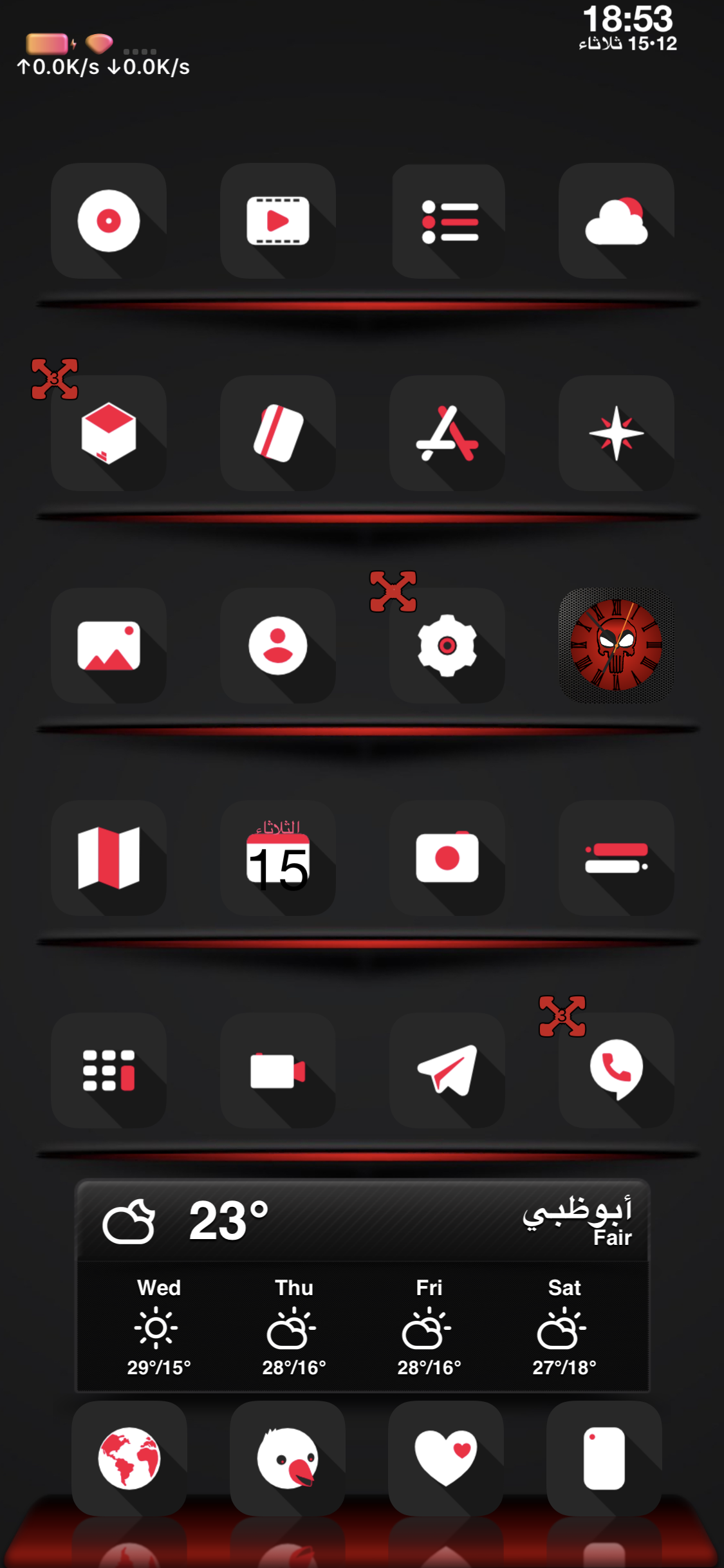Image resolution: width=724 pixels, height=1568 pixels.
Task: Open the Telegram paper plane app
Action: (x=447, y=1070)
